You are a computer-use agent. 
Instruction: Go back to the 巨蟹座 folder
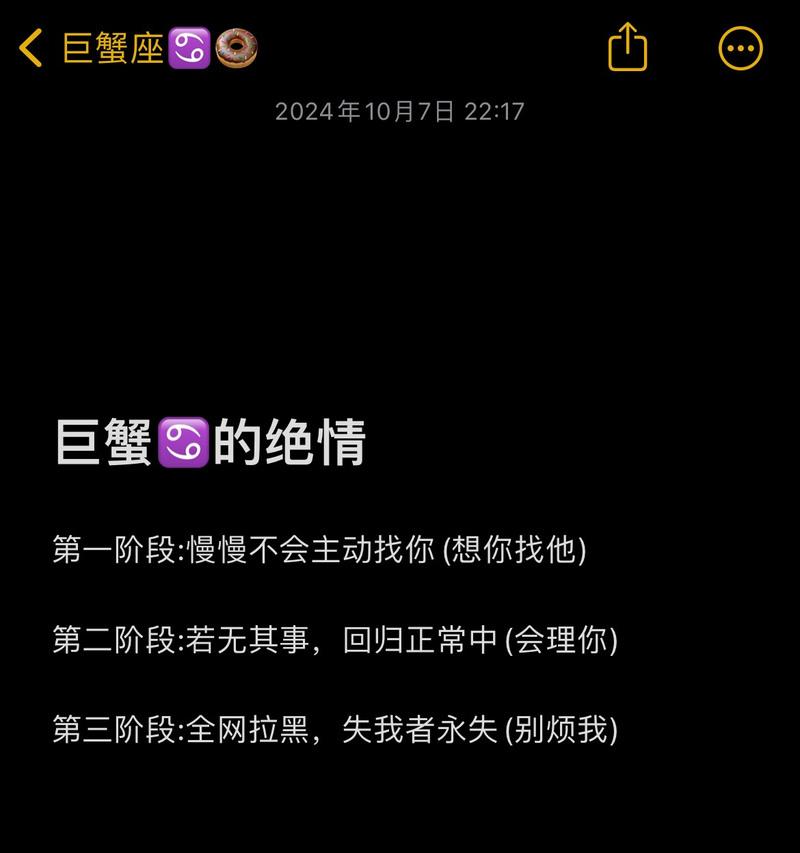pos(32,48)
